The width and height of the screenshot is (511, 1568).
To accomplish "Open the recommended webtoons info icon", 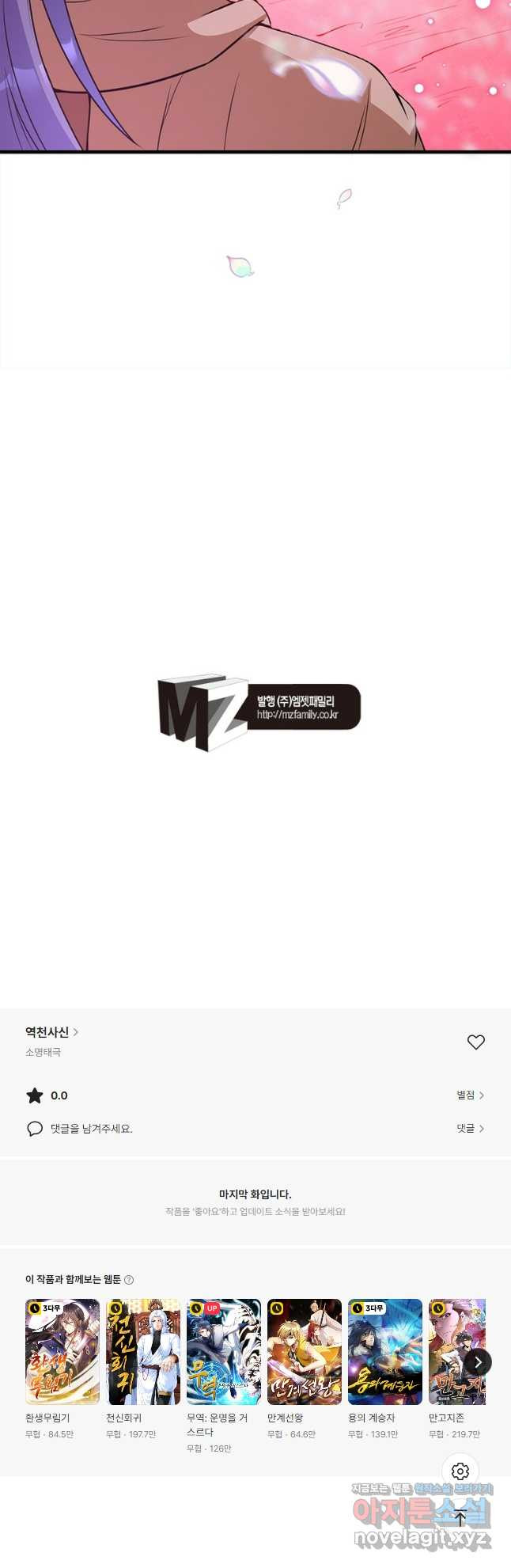I will click(x=129, y=1280).
